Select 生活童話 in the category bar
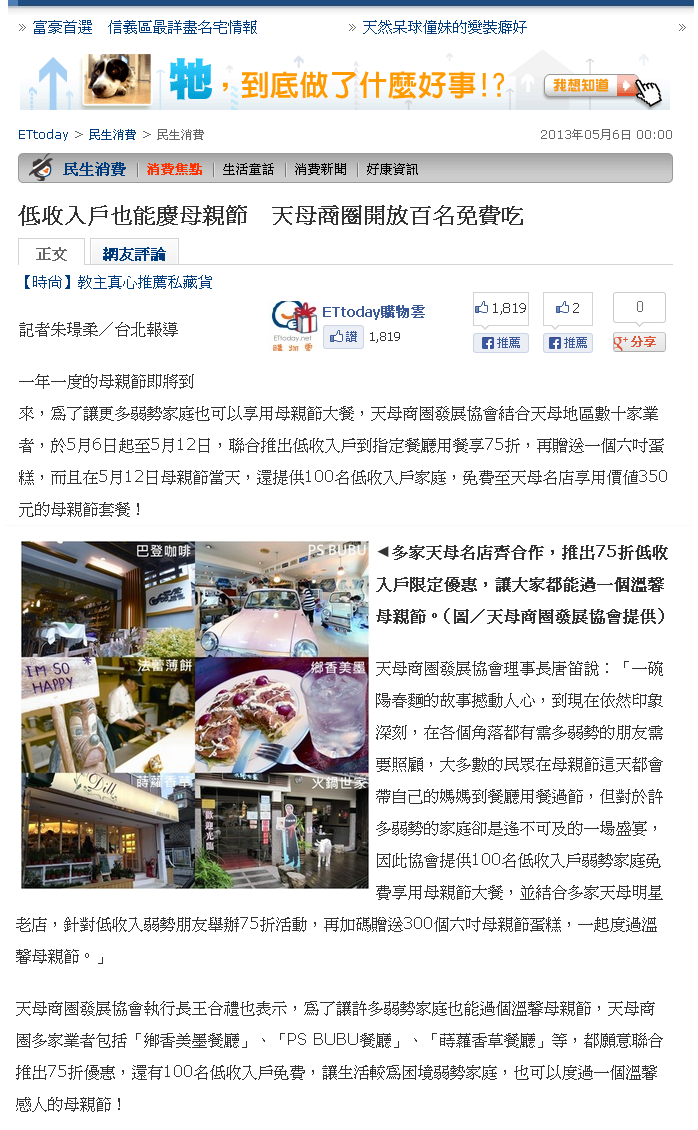Viewport: 698px width, 1130px height. point(248,169)
